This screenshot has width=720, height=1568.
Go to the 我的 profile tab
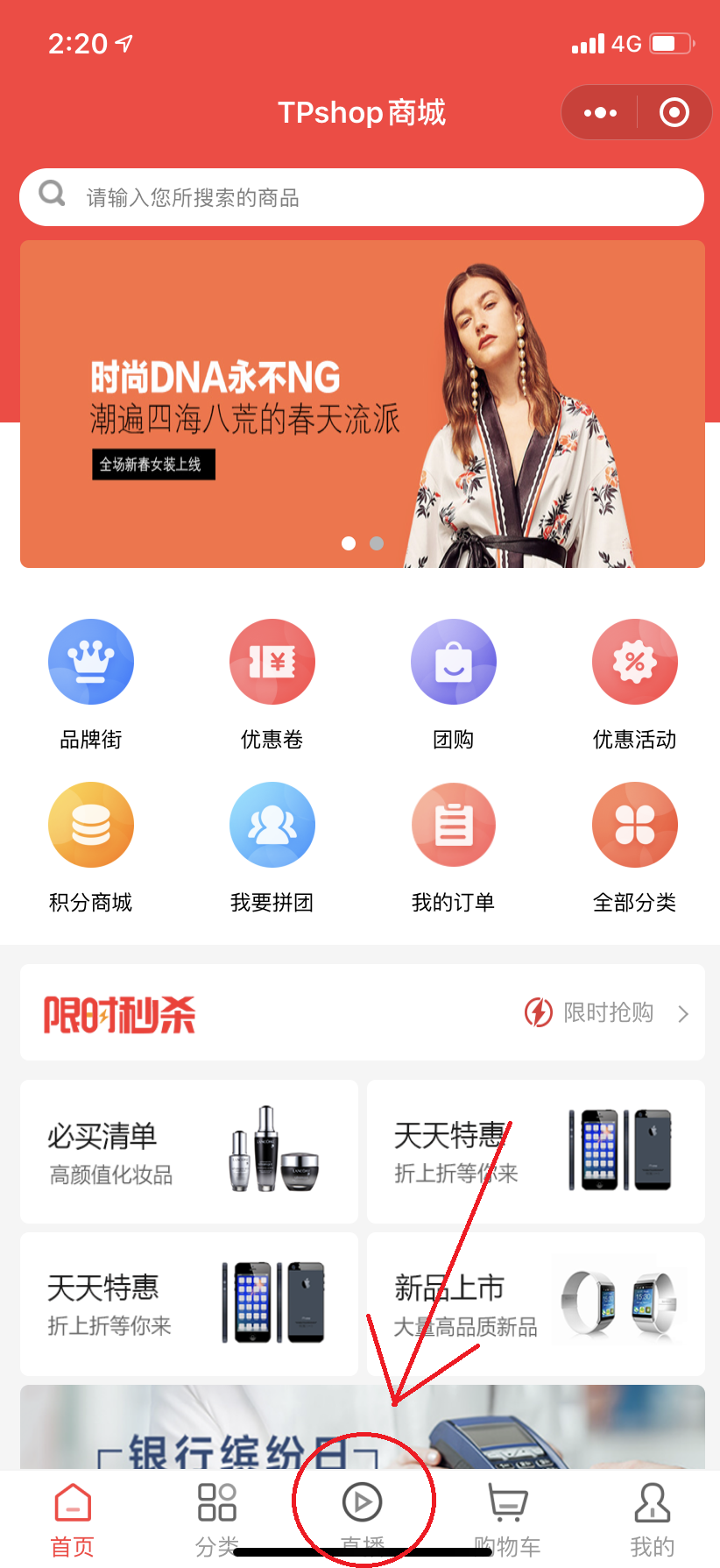652,1519
